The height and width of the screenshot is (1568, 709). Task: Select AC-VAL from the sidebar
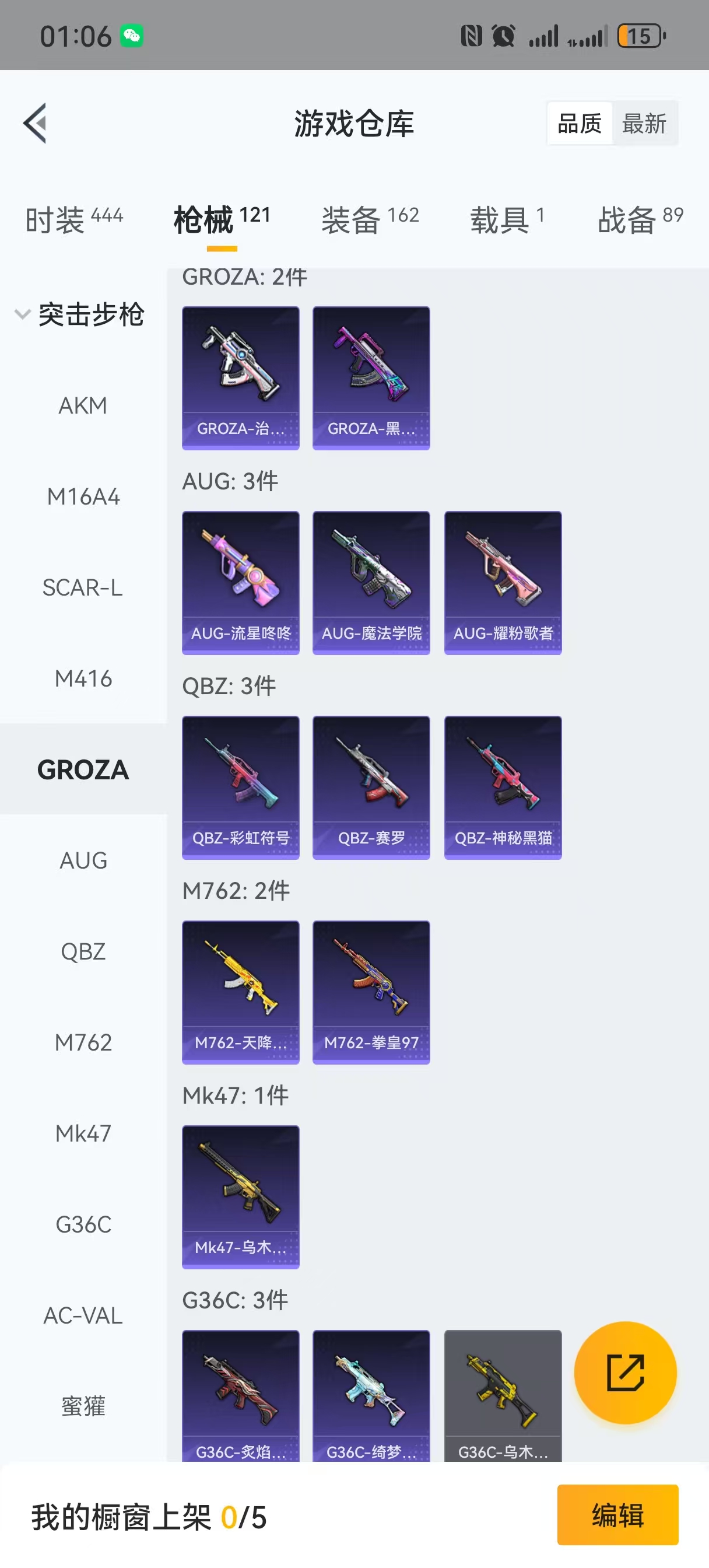83,1316
